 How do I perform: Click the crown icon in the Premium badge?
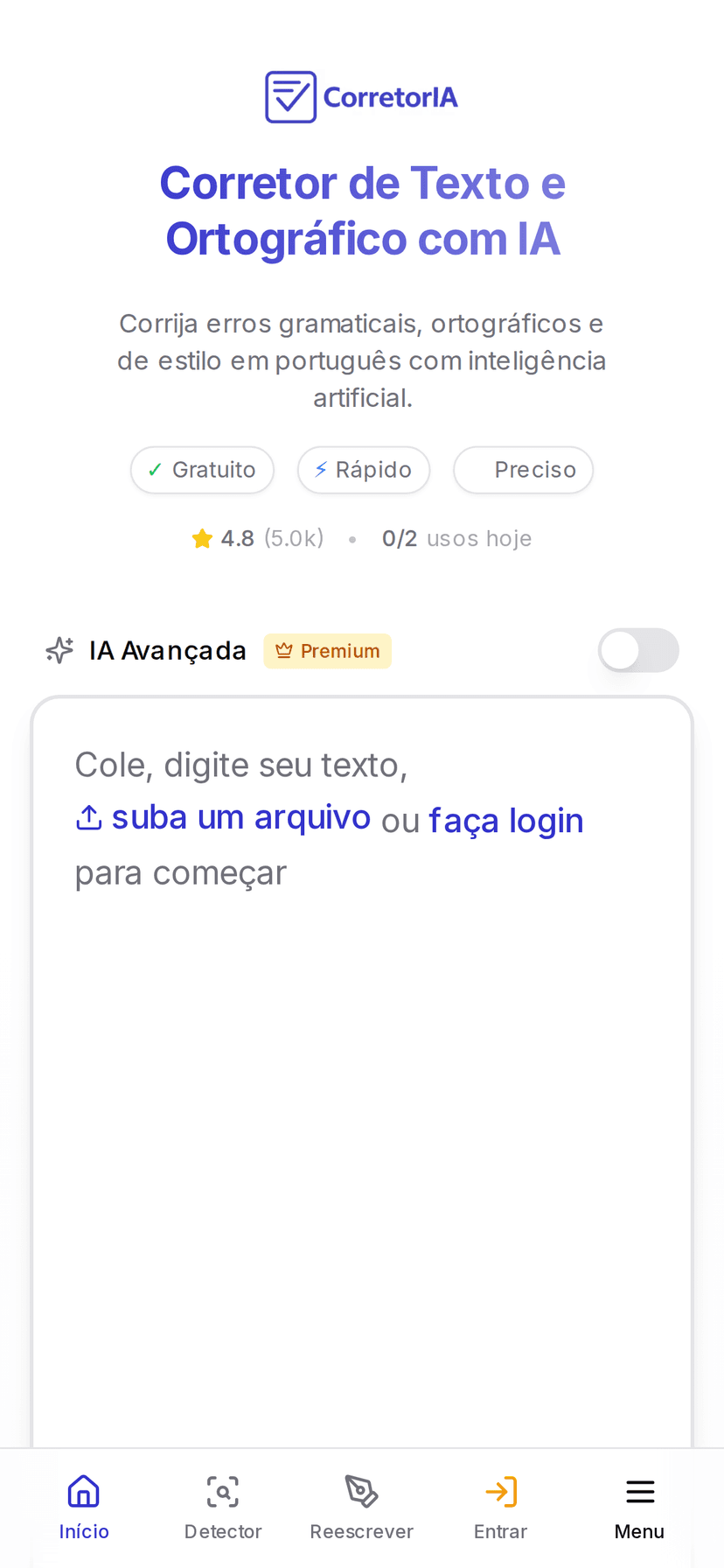(x=285, y=650)
